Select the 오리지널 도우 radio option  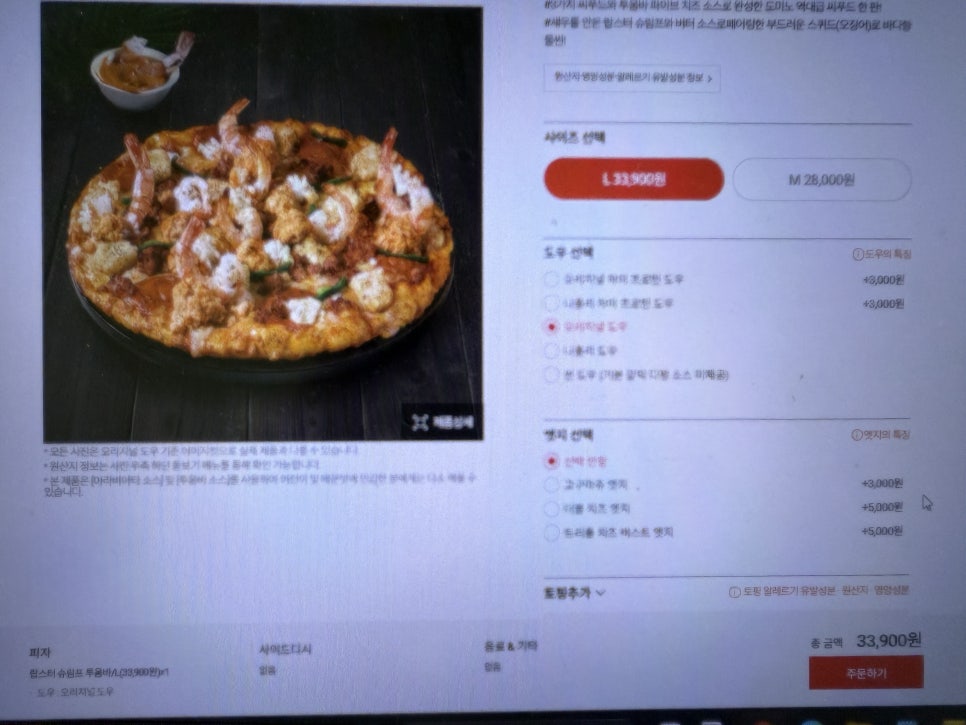551,326
